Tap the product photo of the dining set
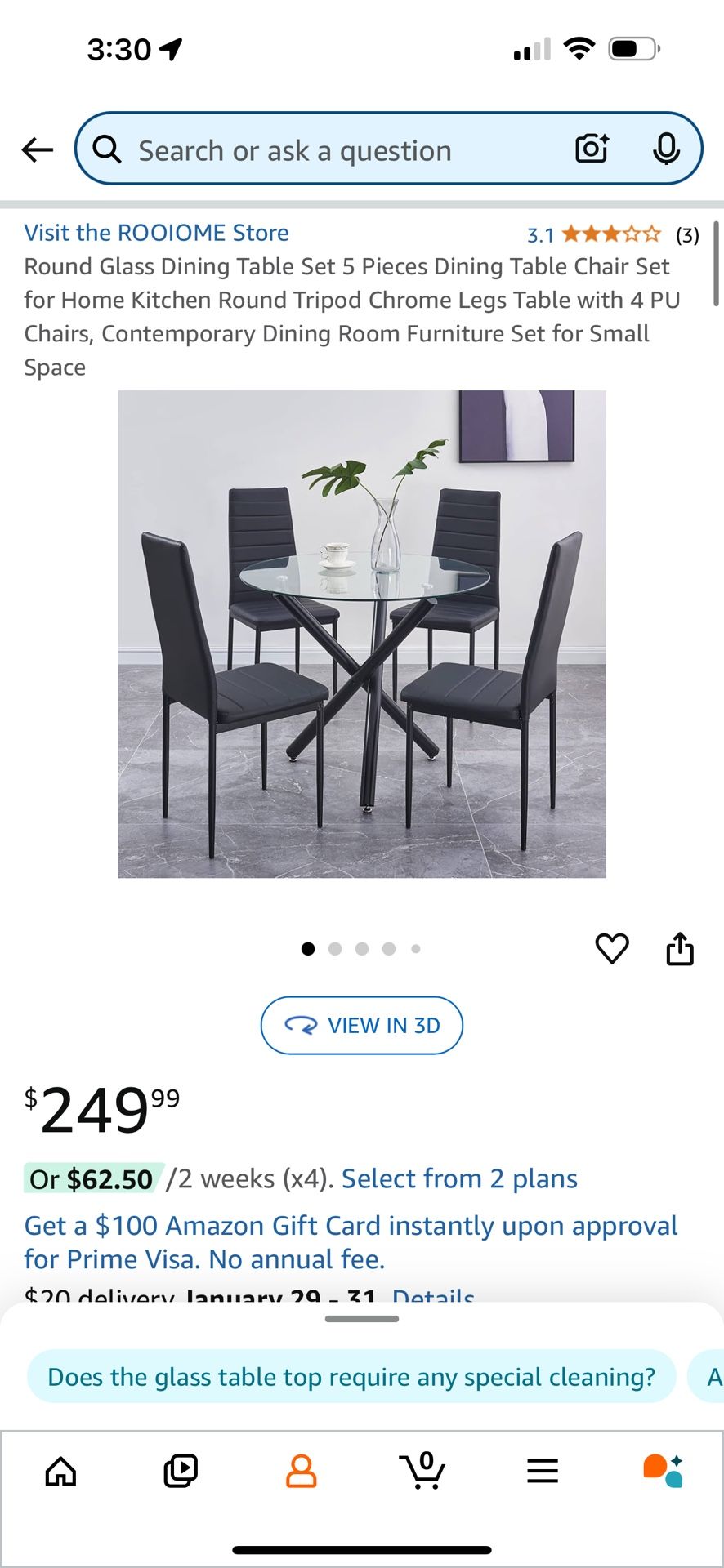 [362, 633]
